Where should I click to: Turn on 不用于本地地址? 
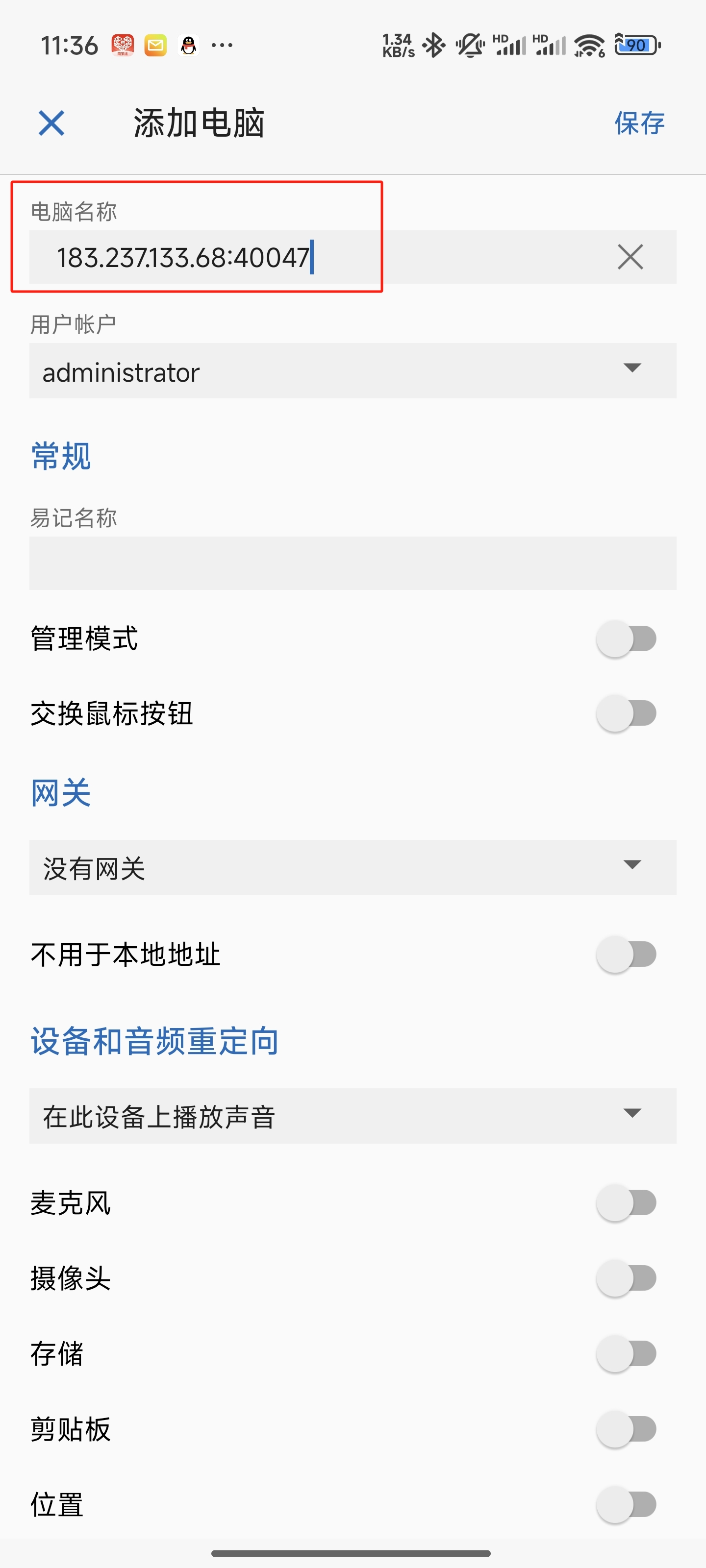[626, 954]
